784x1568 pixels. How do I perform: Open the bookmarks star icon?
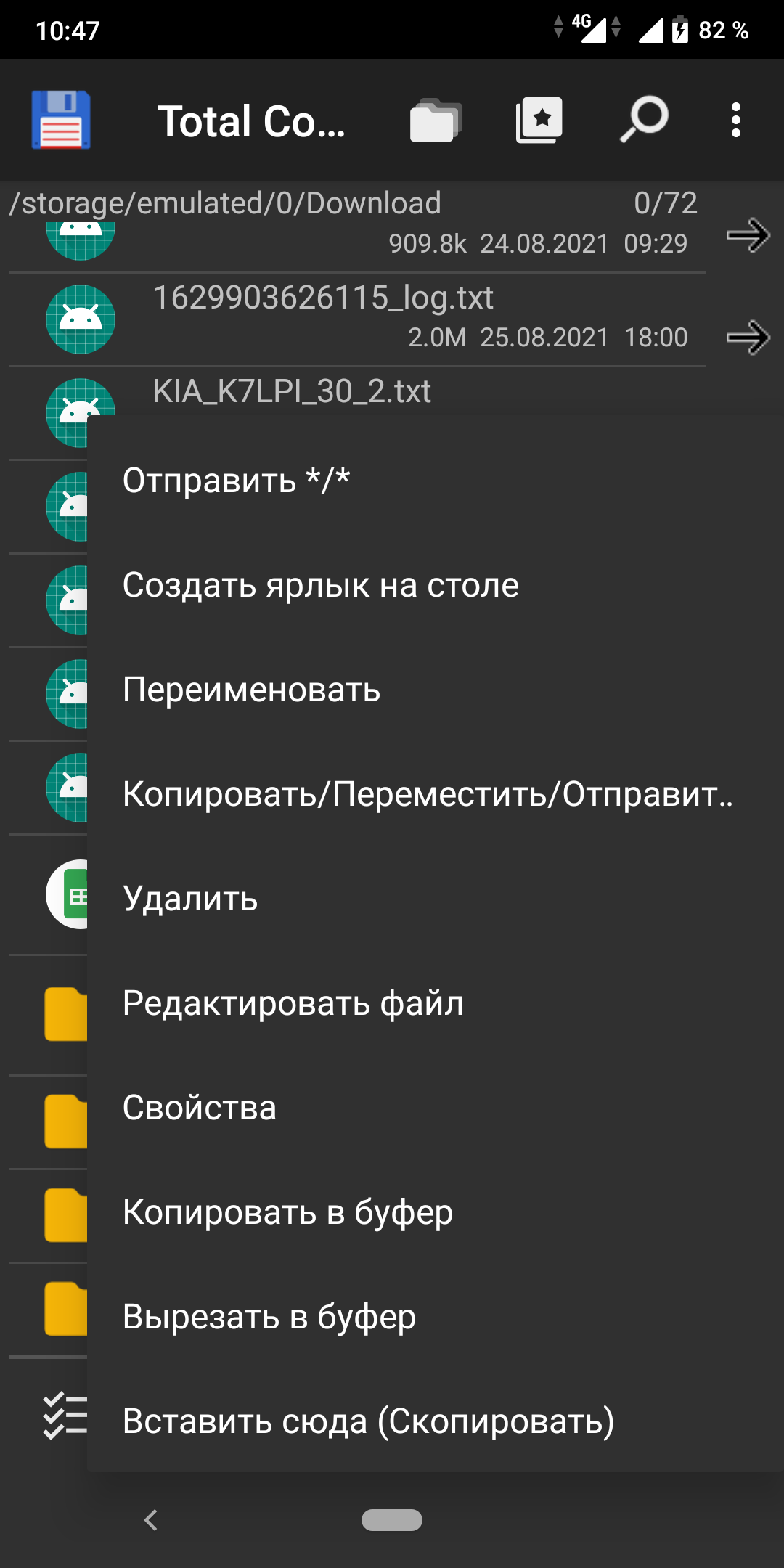pyautogui.click(x=539, y=120)
